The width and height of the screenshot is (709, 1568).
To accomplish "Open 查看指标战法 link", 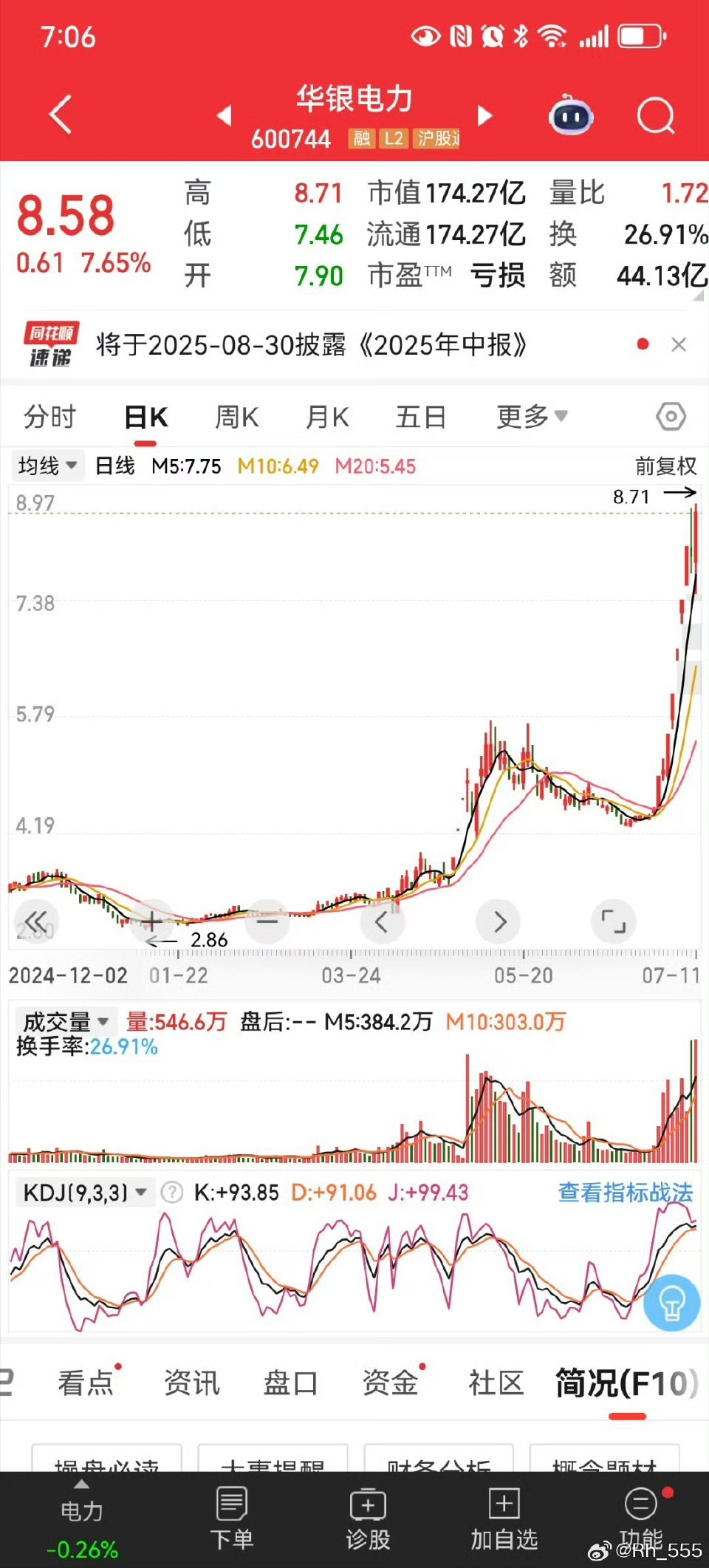I will (x=625, y=1193).
